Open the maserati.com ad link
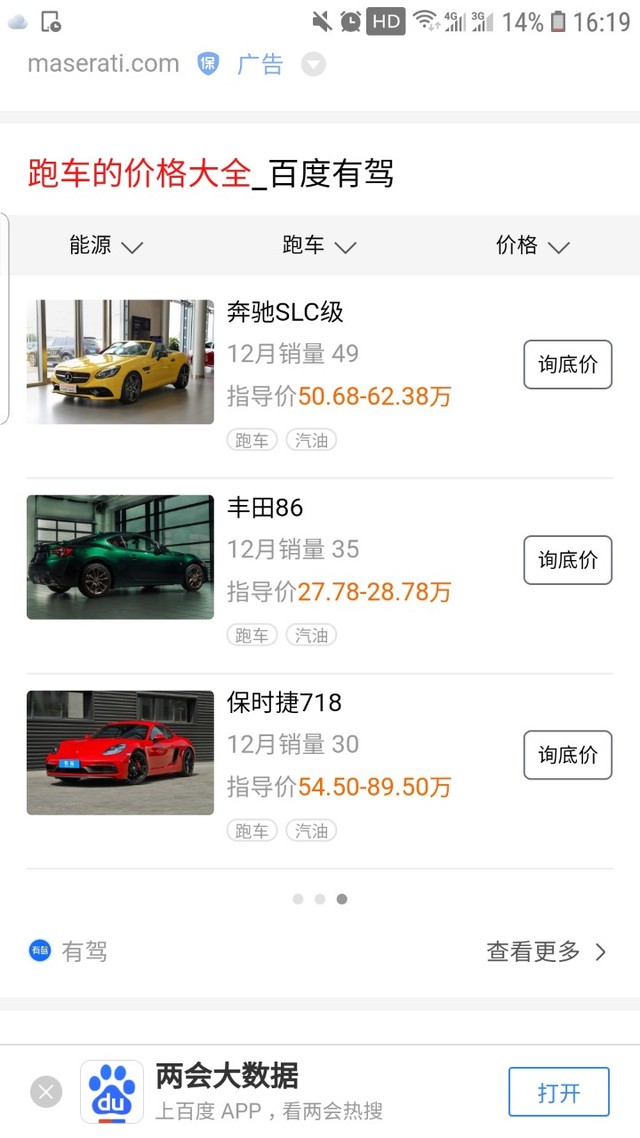This screenshot has width=640, height=1138. [103, 64]
